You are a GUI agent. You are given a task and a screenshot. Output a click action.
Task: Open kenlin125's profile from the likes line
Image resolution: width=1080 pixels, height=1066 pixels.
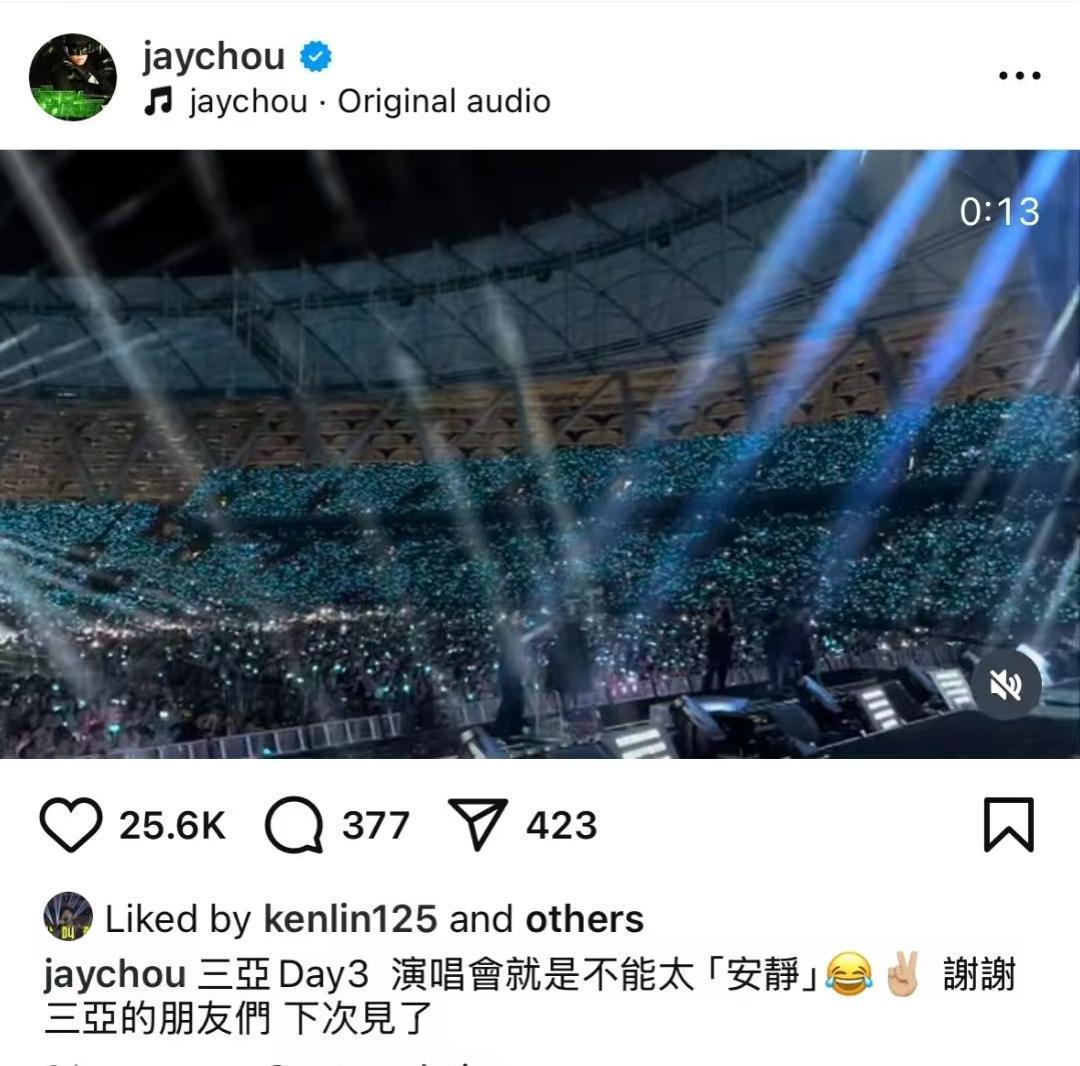[349, 919]
